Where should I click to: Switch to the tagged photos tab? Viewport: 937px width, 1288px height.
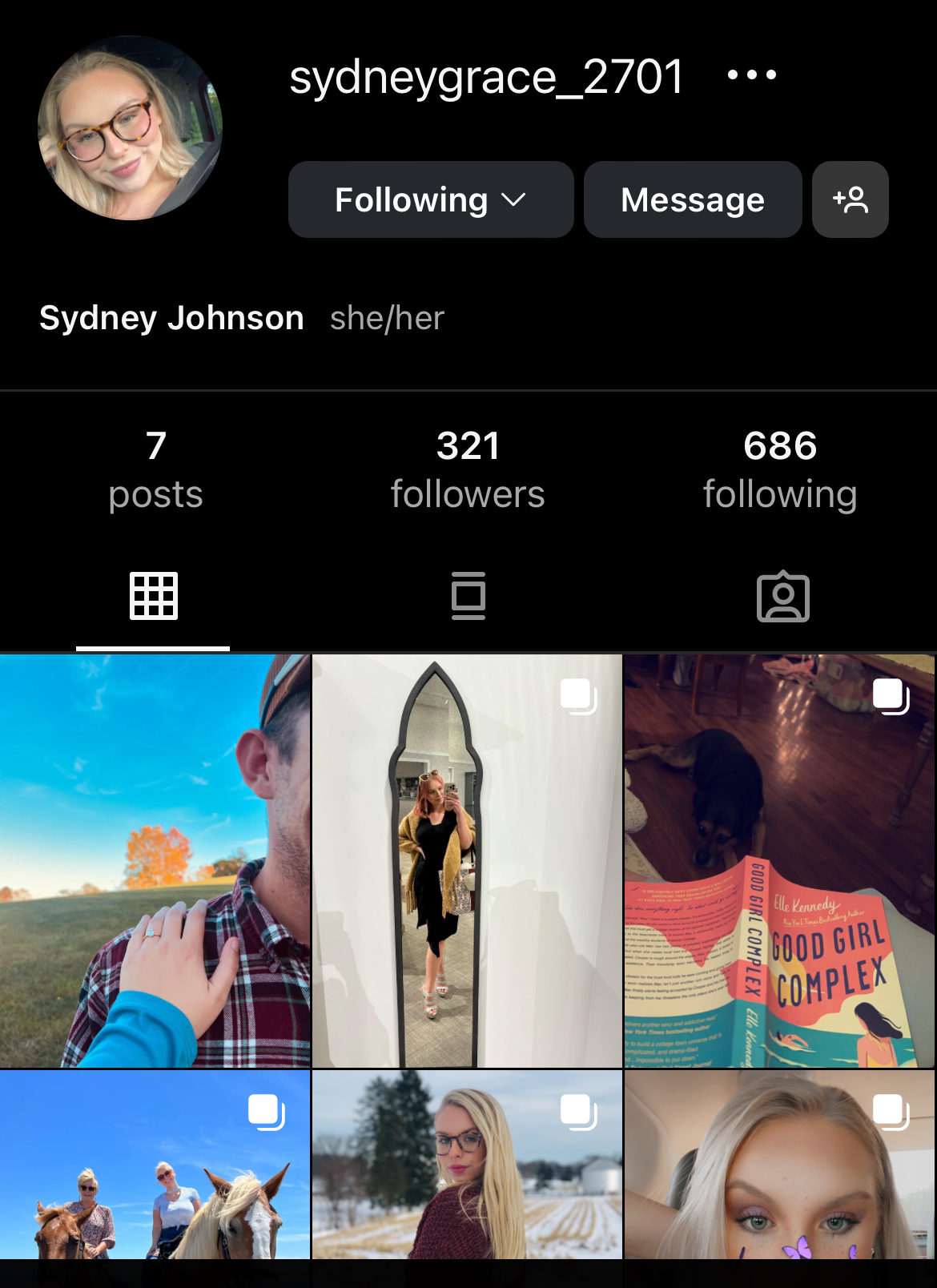(x=782, y=597)
